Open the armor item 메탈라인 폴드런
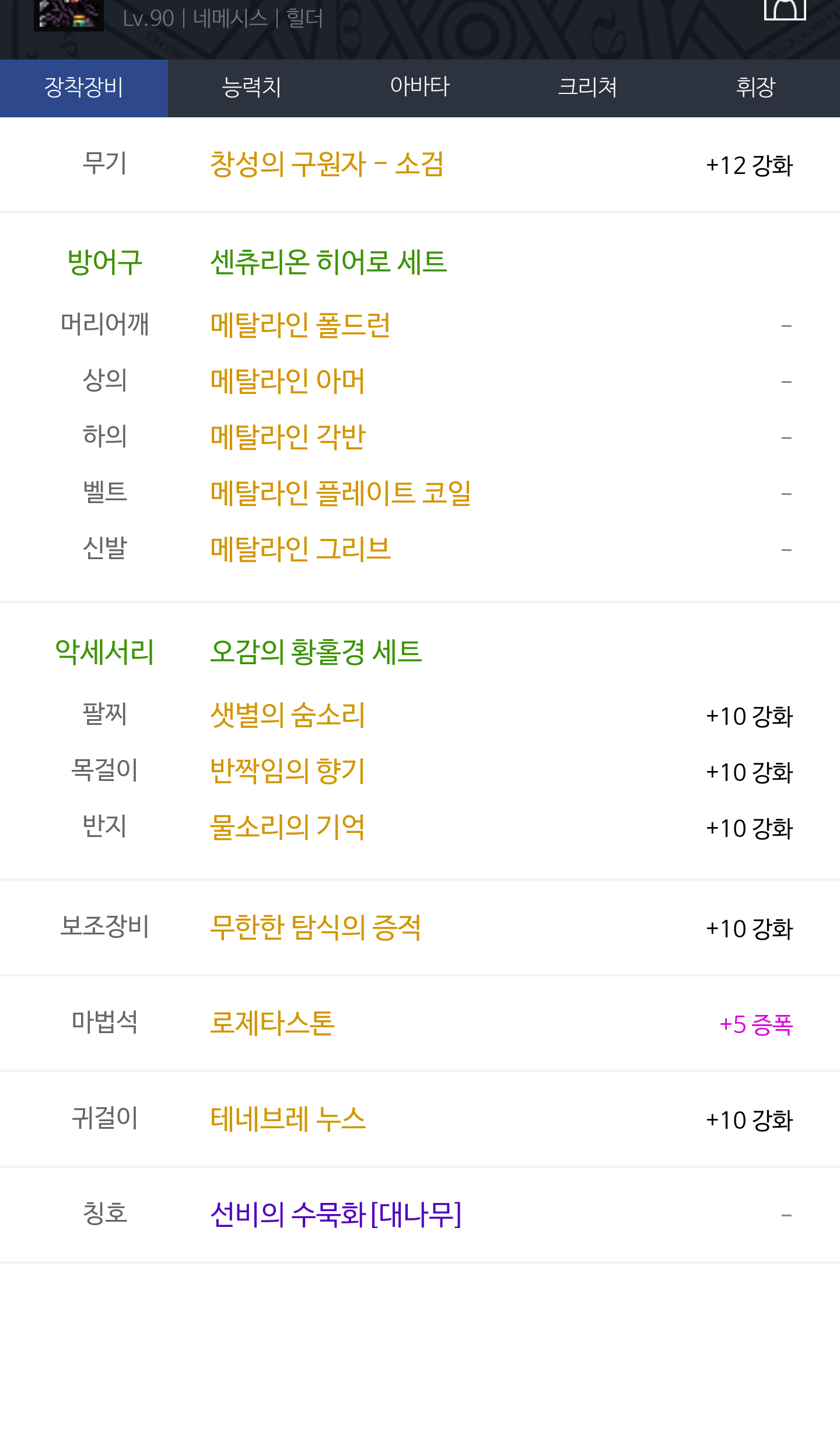840x1430 pixels. (300, 325)
